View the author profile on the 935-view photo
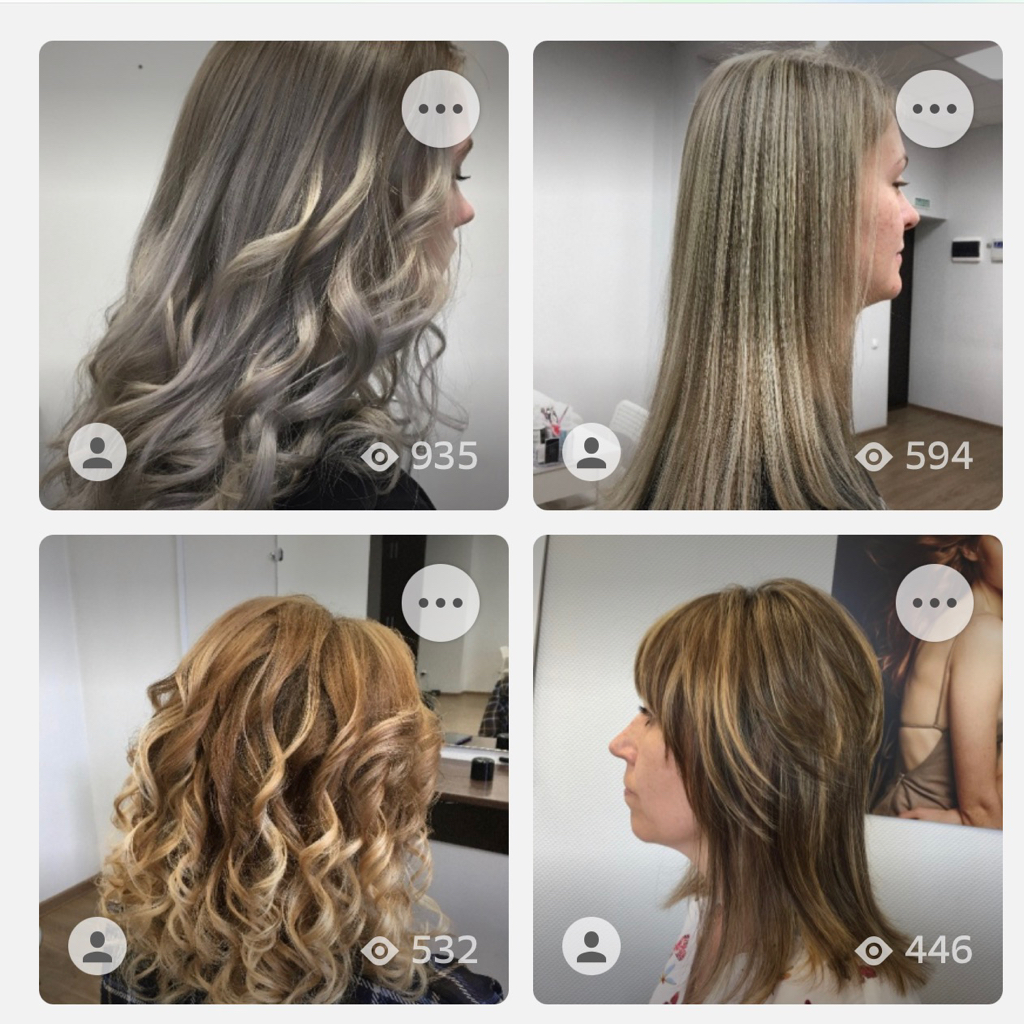 pos(97,452)
